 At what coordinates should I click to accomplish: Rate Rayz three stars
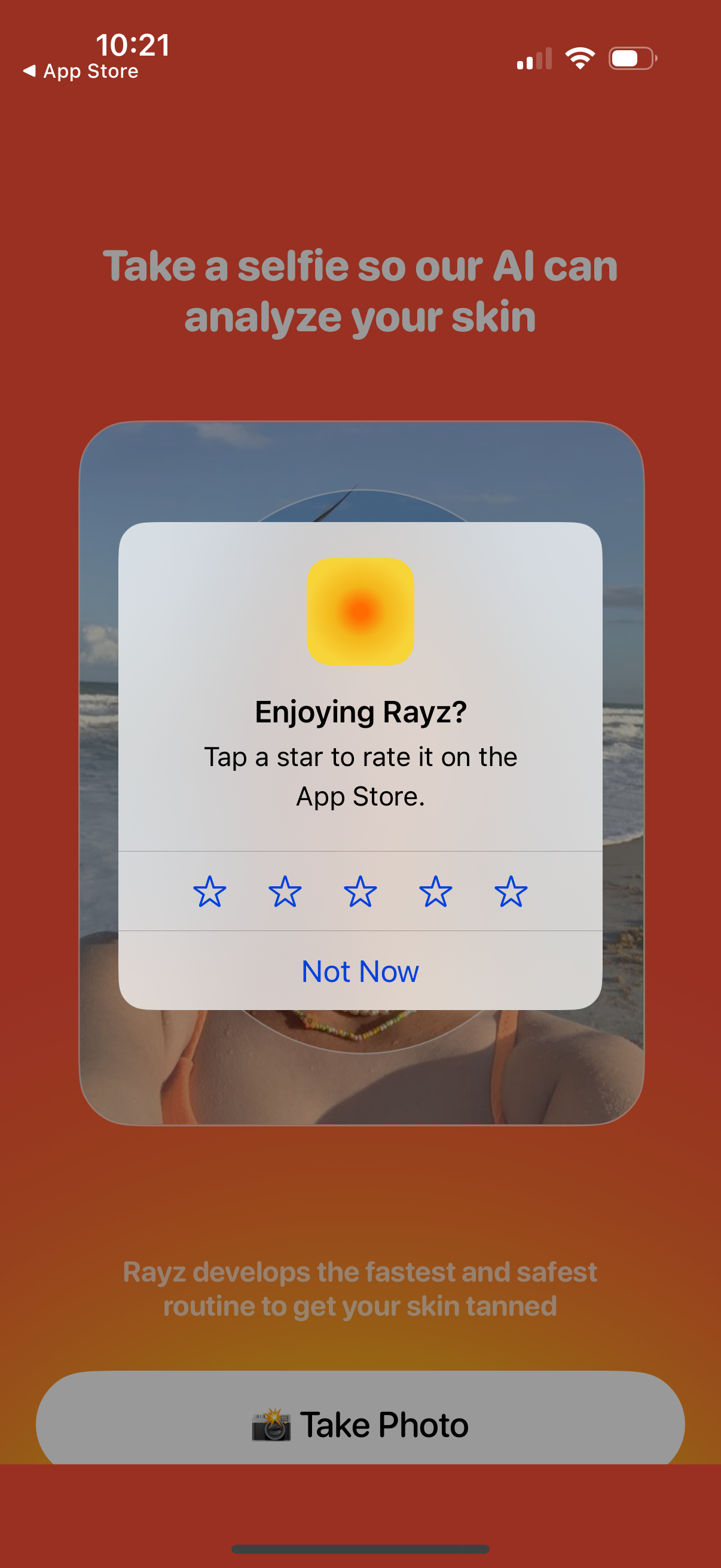[360, 892]
